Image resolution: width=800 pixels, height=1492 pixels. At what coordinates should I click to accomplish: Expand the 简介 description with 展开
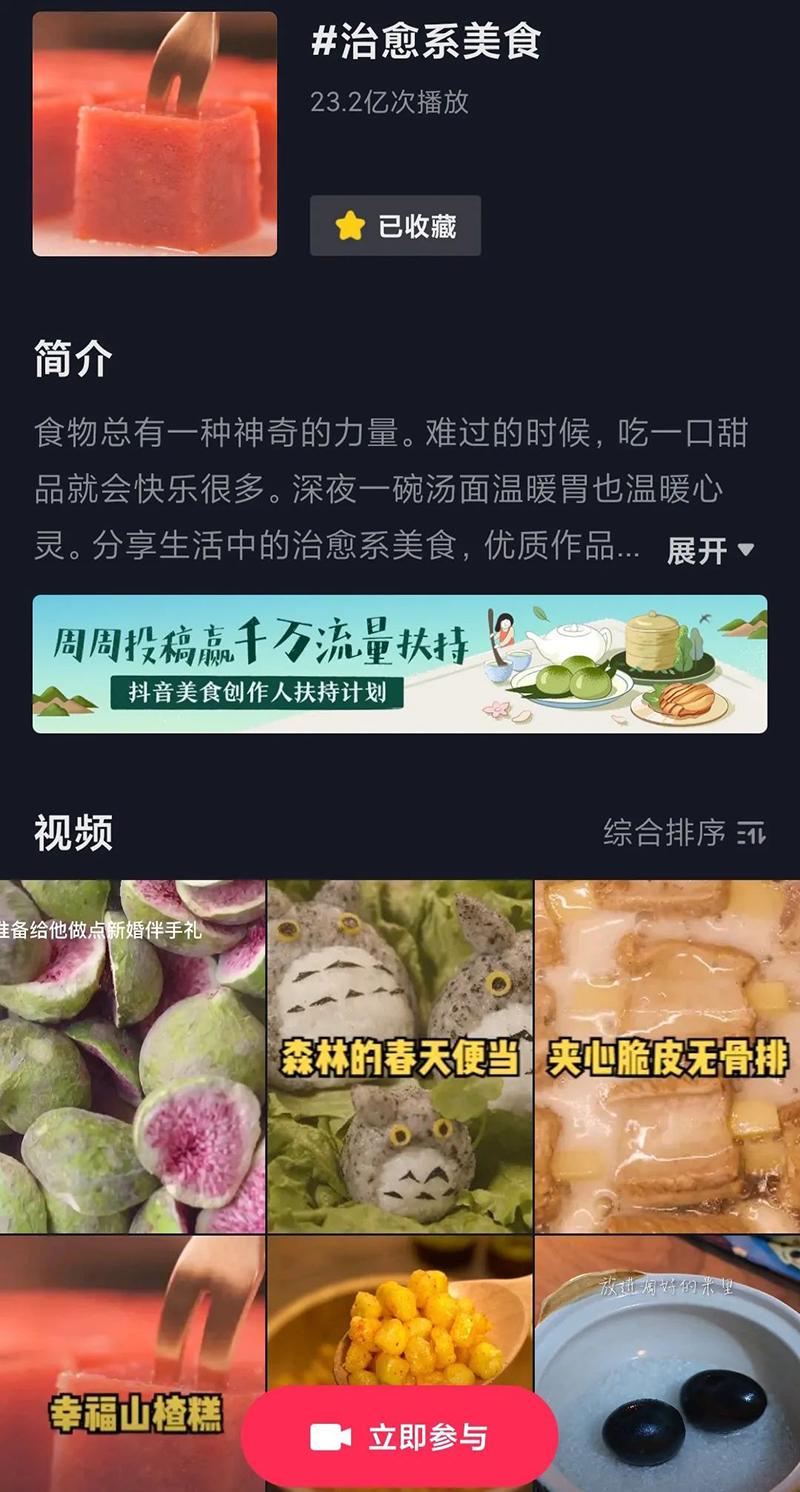coord(710,550)
